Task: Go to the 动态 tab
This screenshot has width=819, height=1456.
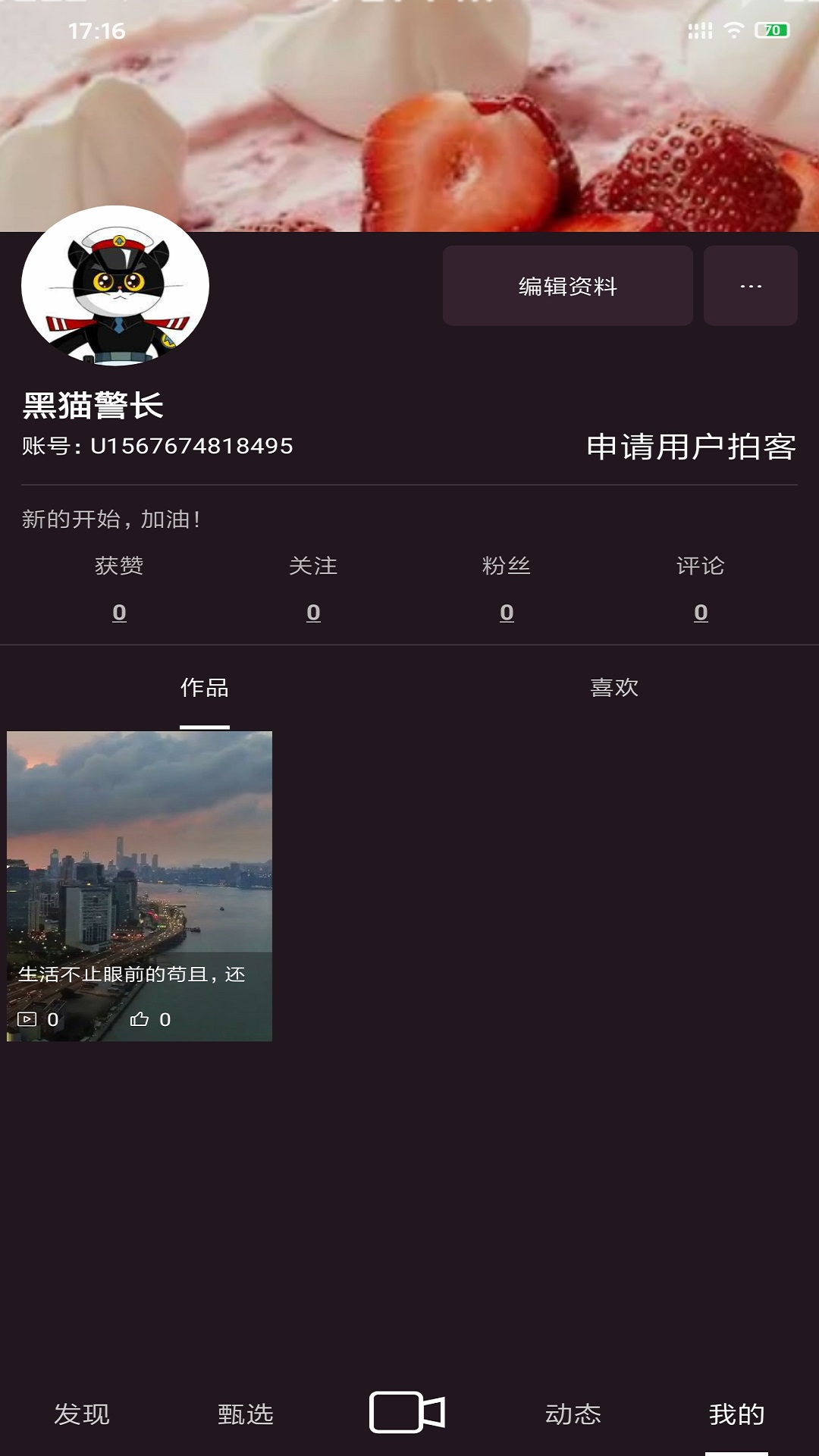Action: (573, 1414)
